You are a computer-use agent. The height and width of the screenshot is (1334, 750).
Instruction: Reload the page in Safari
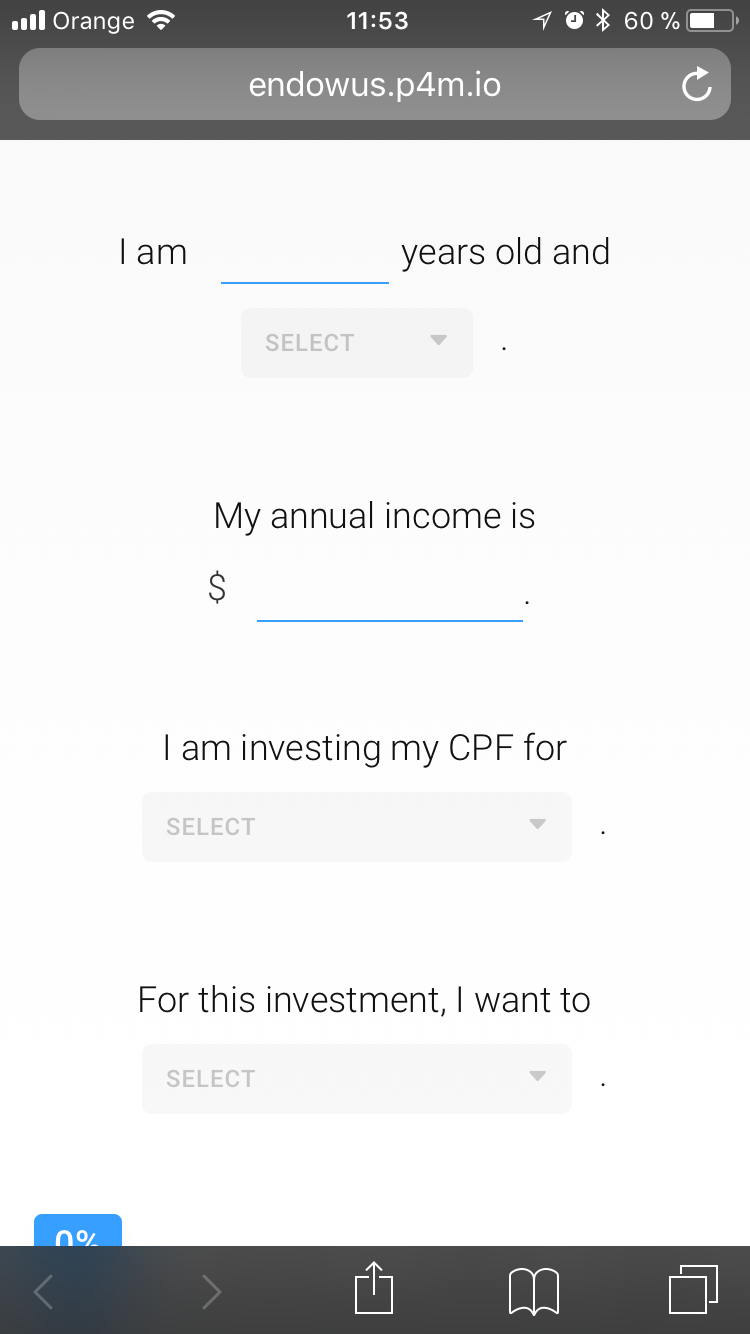click(696, 86)
